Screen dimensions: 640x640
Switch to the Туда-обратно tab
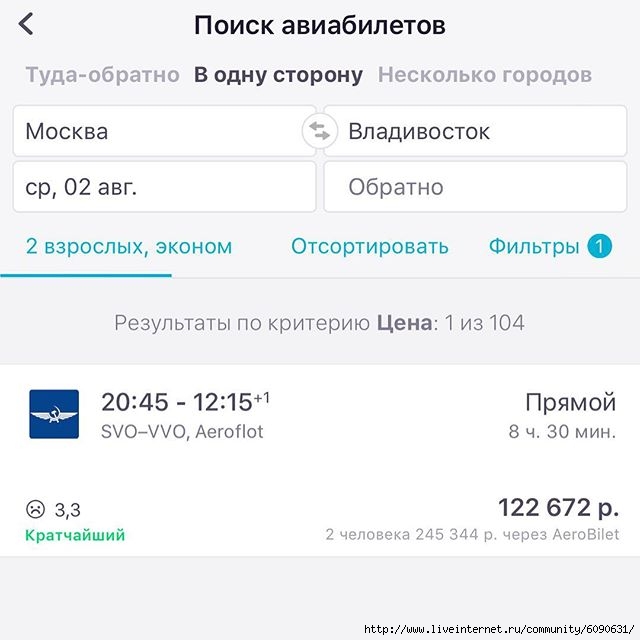click(102, 75)
